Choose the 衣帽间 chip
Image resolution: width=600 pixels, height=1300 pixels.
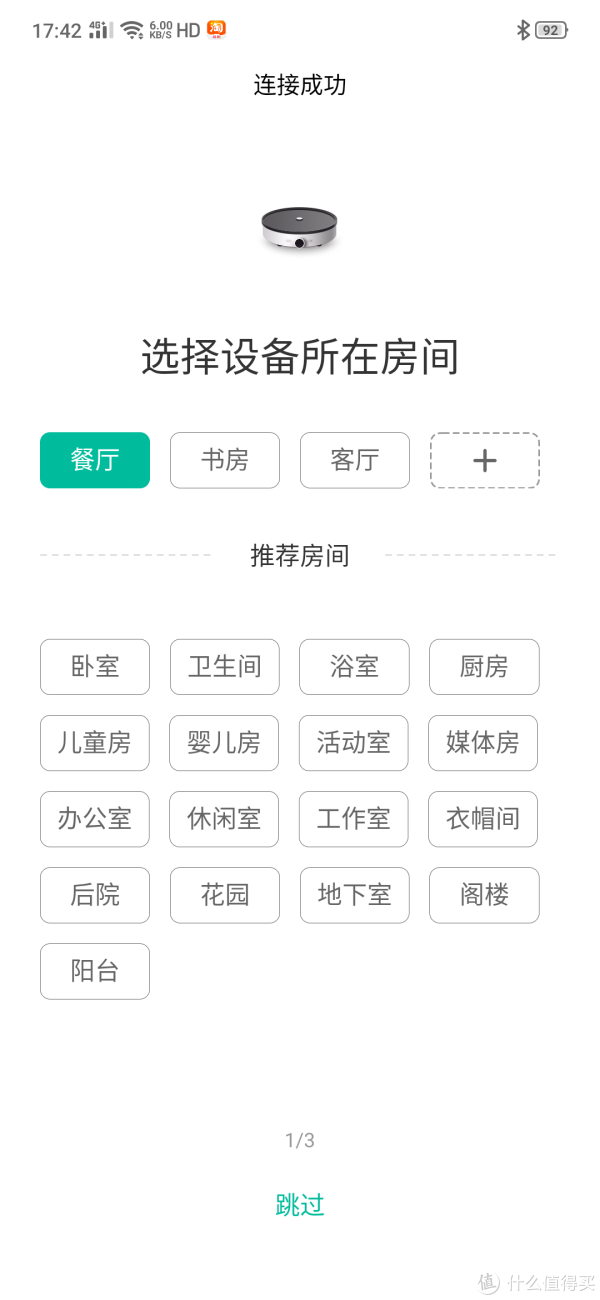point(483,819)
